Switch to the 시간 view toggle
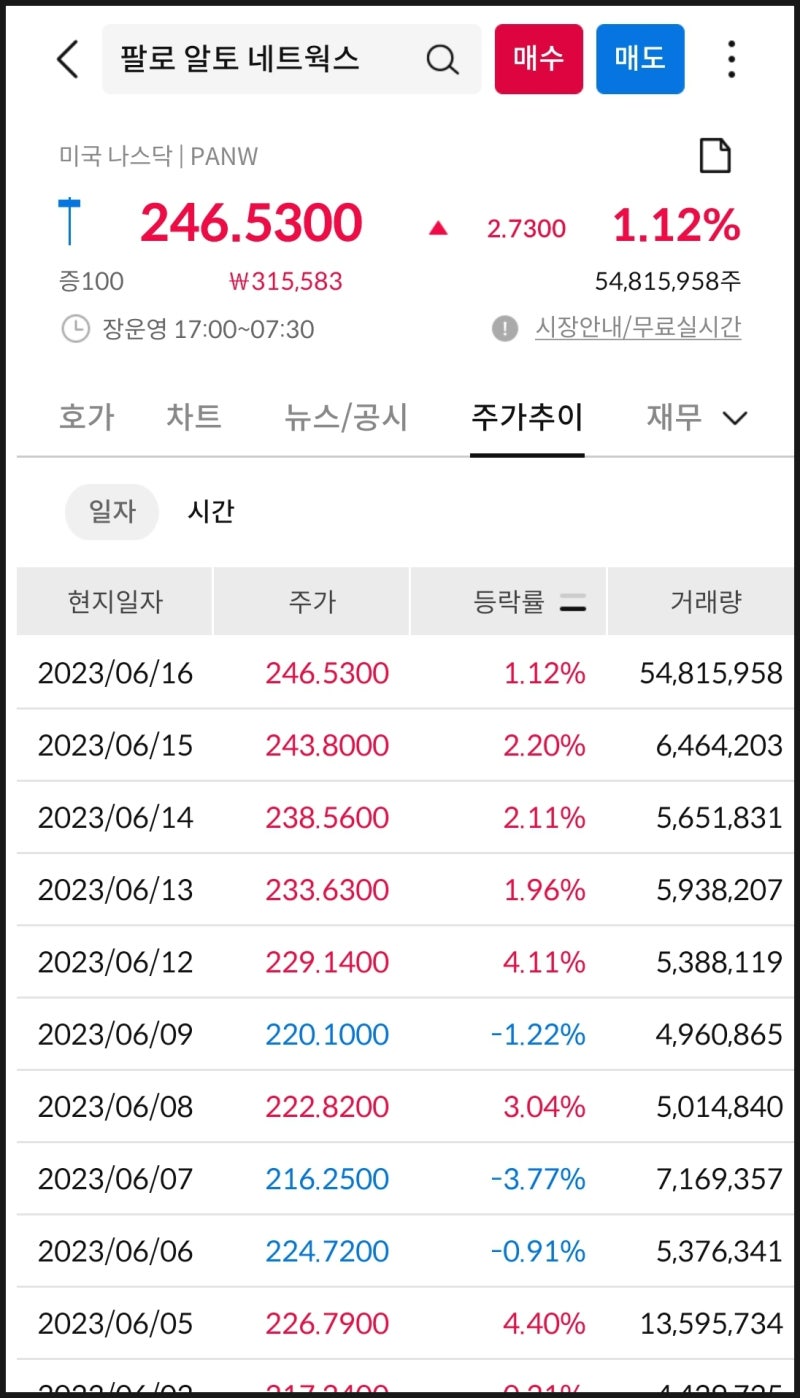This screenshot has height=1398, width=800. [x=208, y=511]
